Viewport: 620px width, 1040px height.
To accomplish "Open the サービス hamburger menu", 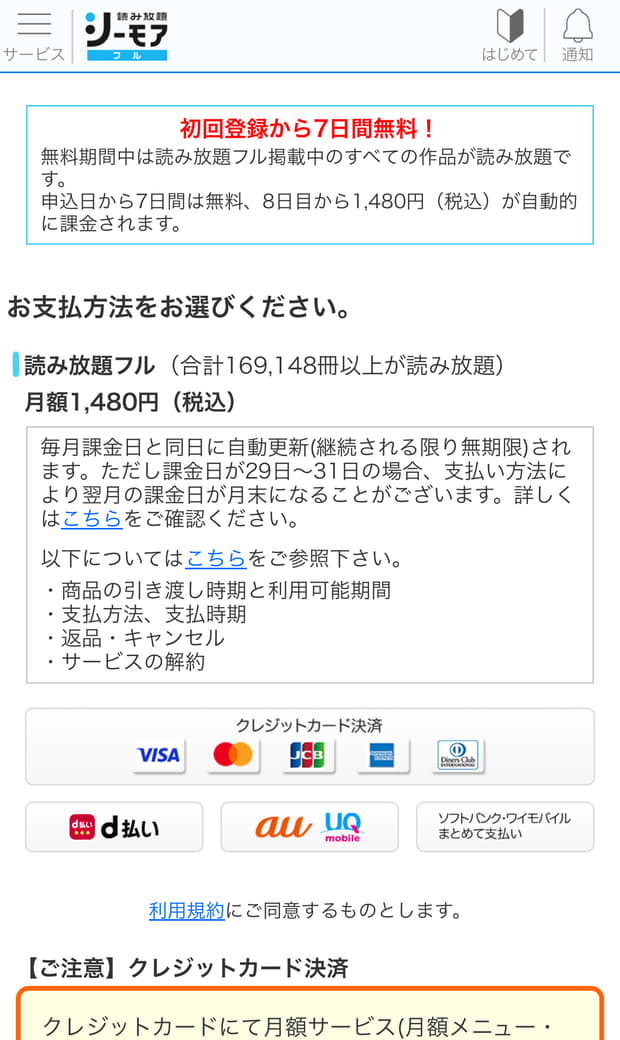I will [x=34, y=36].
